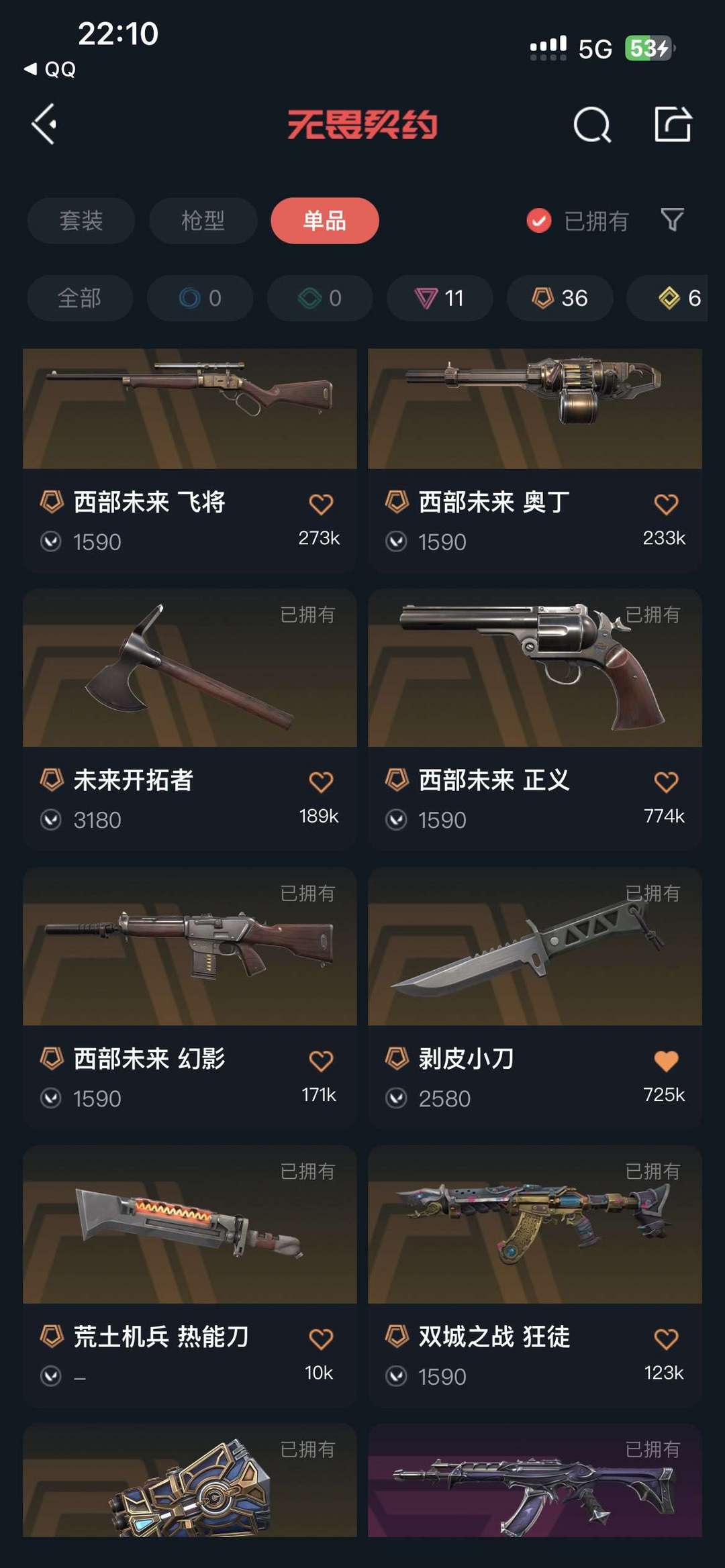Image resolution: width=725 pixels, height=1568 pixels.
Task: Open the search icon
Action: (592, 125)
